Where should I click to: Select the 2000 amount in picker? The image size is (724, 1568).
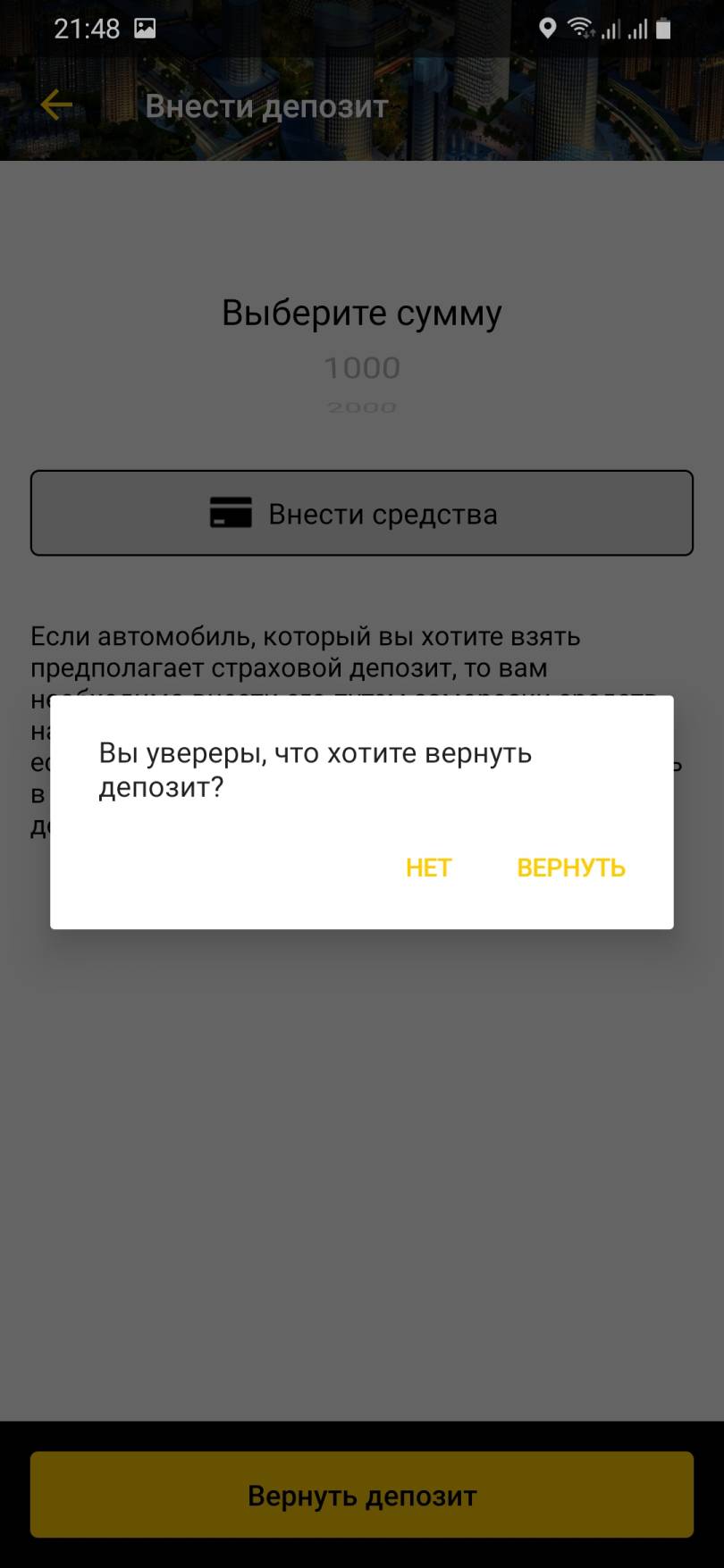point(362,407)
